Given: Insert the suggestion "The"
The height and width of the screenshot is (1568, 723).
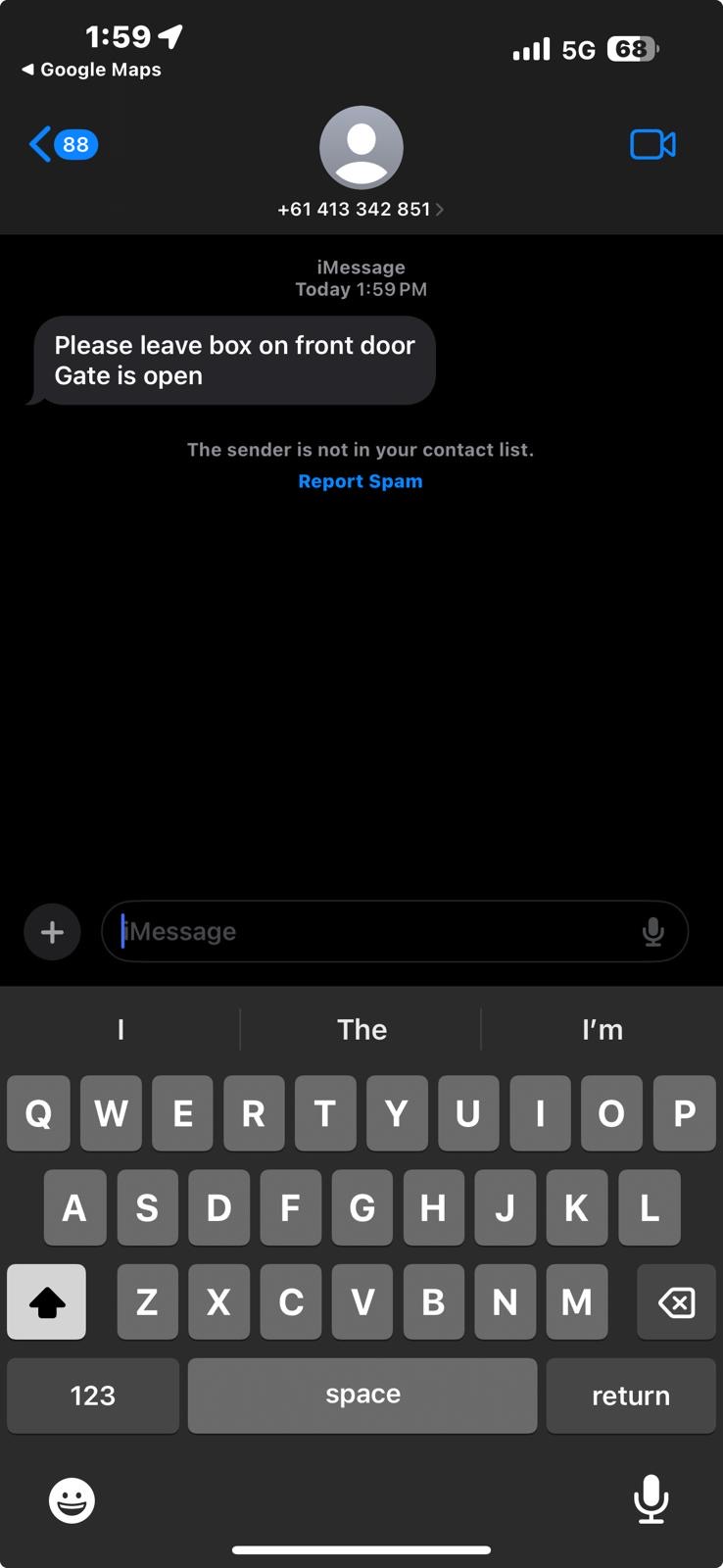Looking at the screenshot, I should pos(361,1029).
